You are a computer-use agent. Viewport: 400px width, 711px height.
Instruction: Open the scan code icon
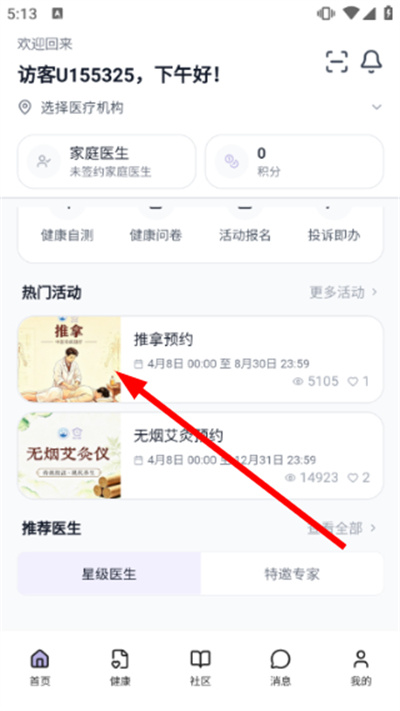(337, 62)
